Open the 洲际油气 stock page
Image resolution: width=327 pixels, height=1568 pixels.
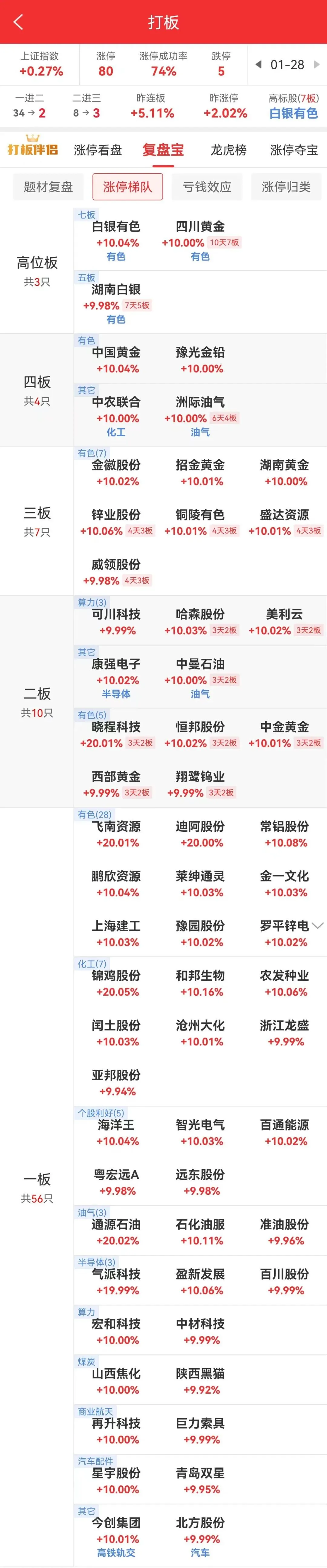click(x=200, y=402)
